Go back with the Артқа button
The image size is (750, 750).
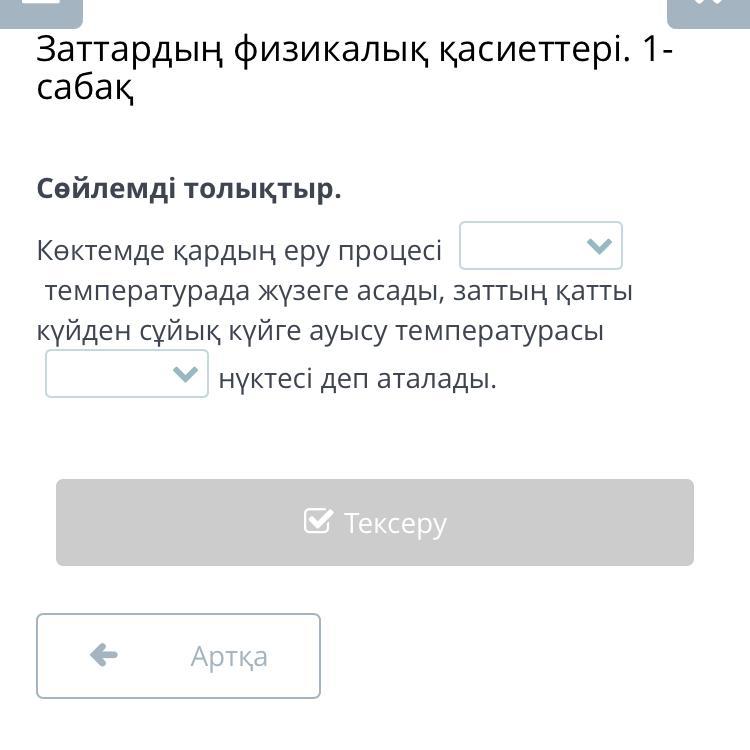tap(178, 656)
